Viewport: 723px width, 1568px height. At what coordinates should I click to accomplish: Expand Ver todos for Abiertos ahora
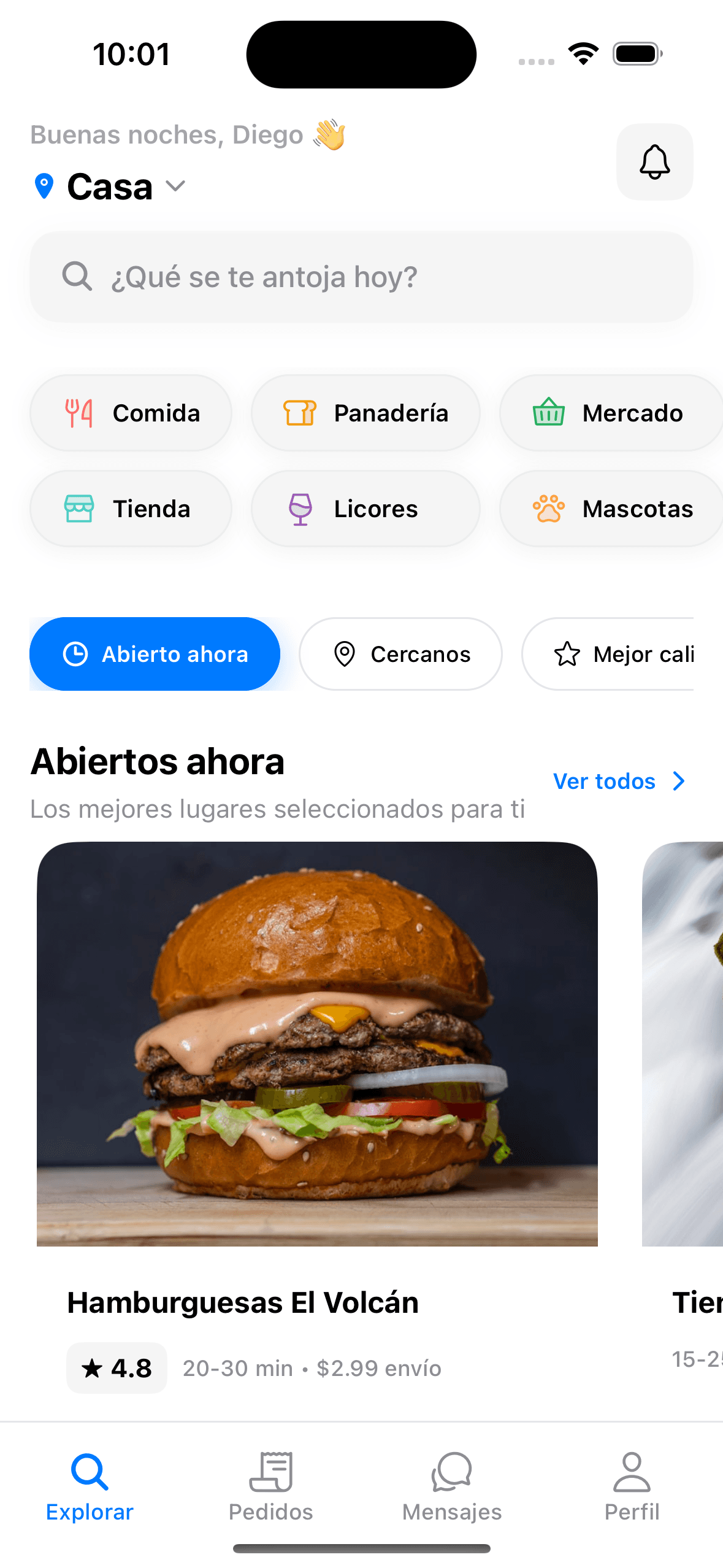click(x=620, y=780)
